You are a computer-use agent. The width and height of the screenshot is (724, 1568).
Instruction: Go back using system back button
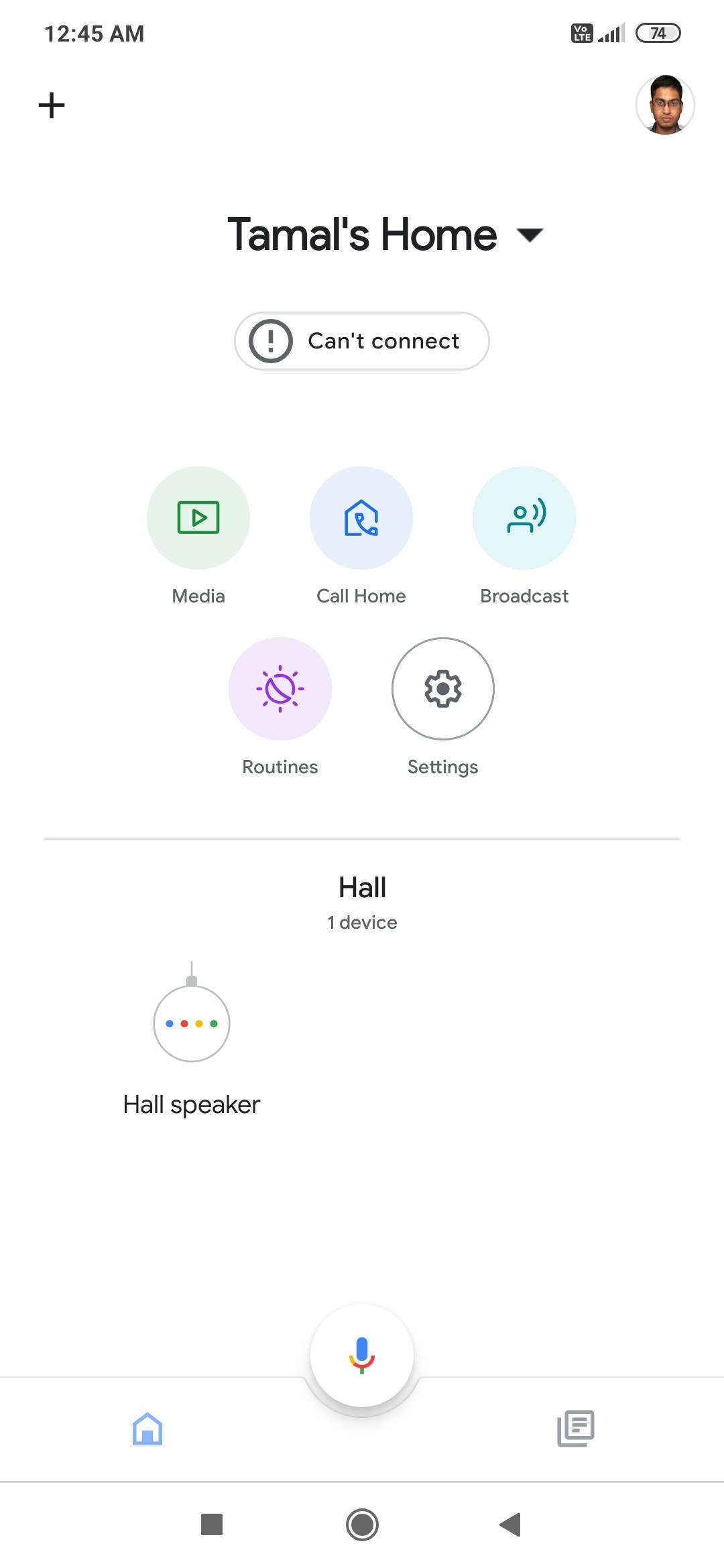tap(511, 1524)
